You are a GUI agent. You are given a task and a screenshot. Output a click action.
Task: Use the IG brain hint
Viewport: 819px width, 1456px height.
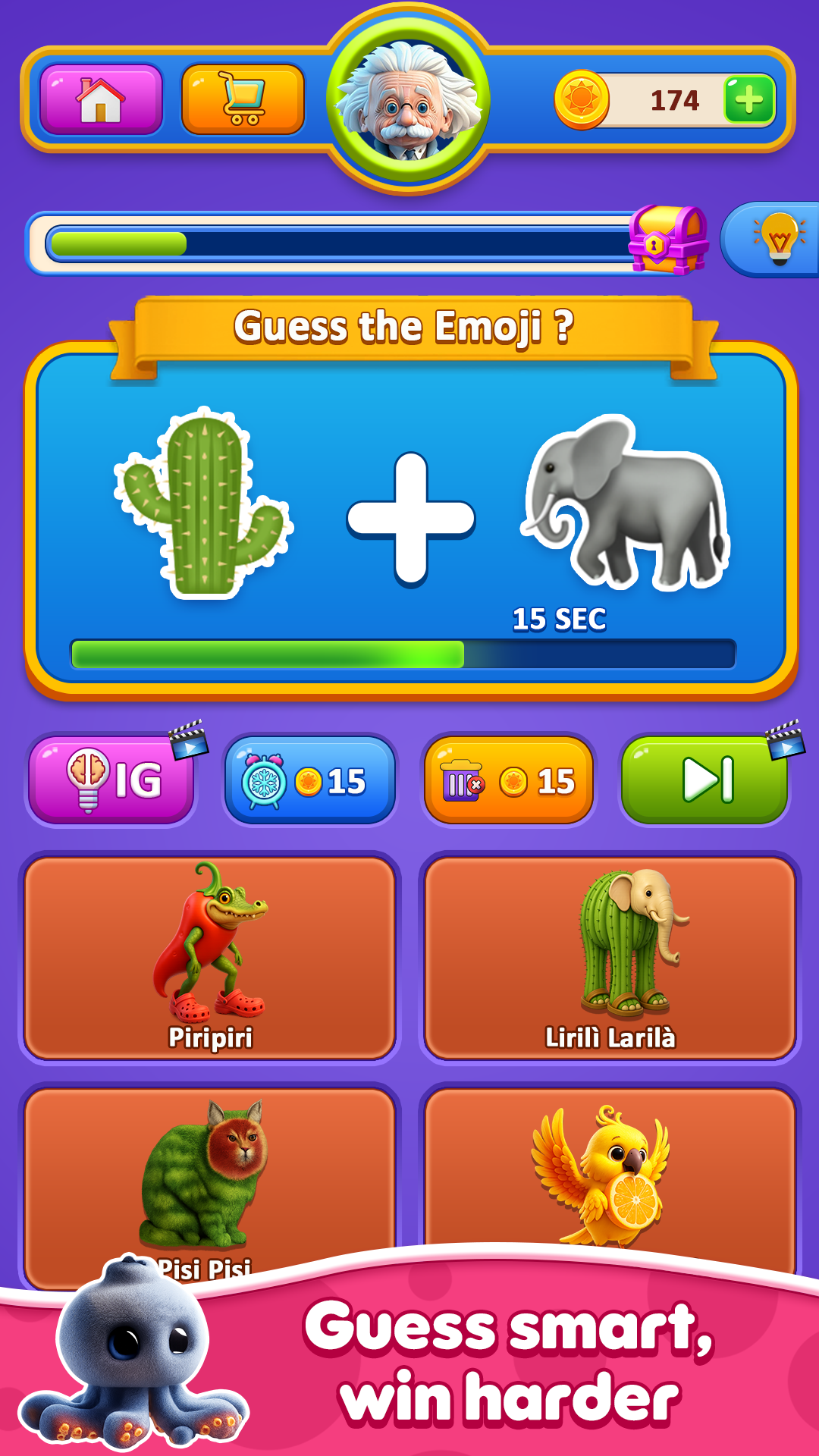[x=112, y=780]
